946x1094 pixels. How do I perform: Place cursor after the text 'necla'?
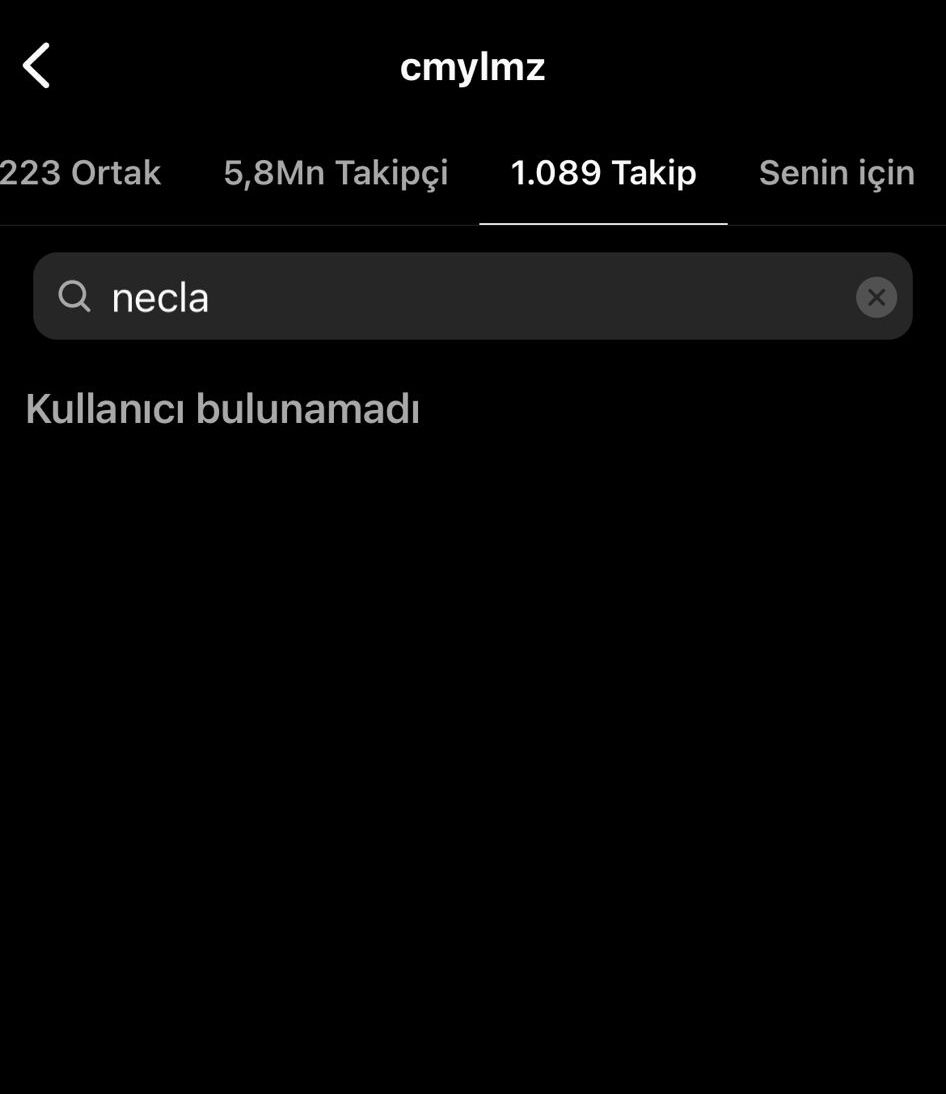pos(215,296)
